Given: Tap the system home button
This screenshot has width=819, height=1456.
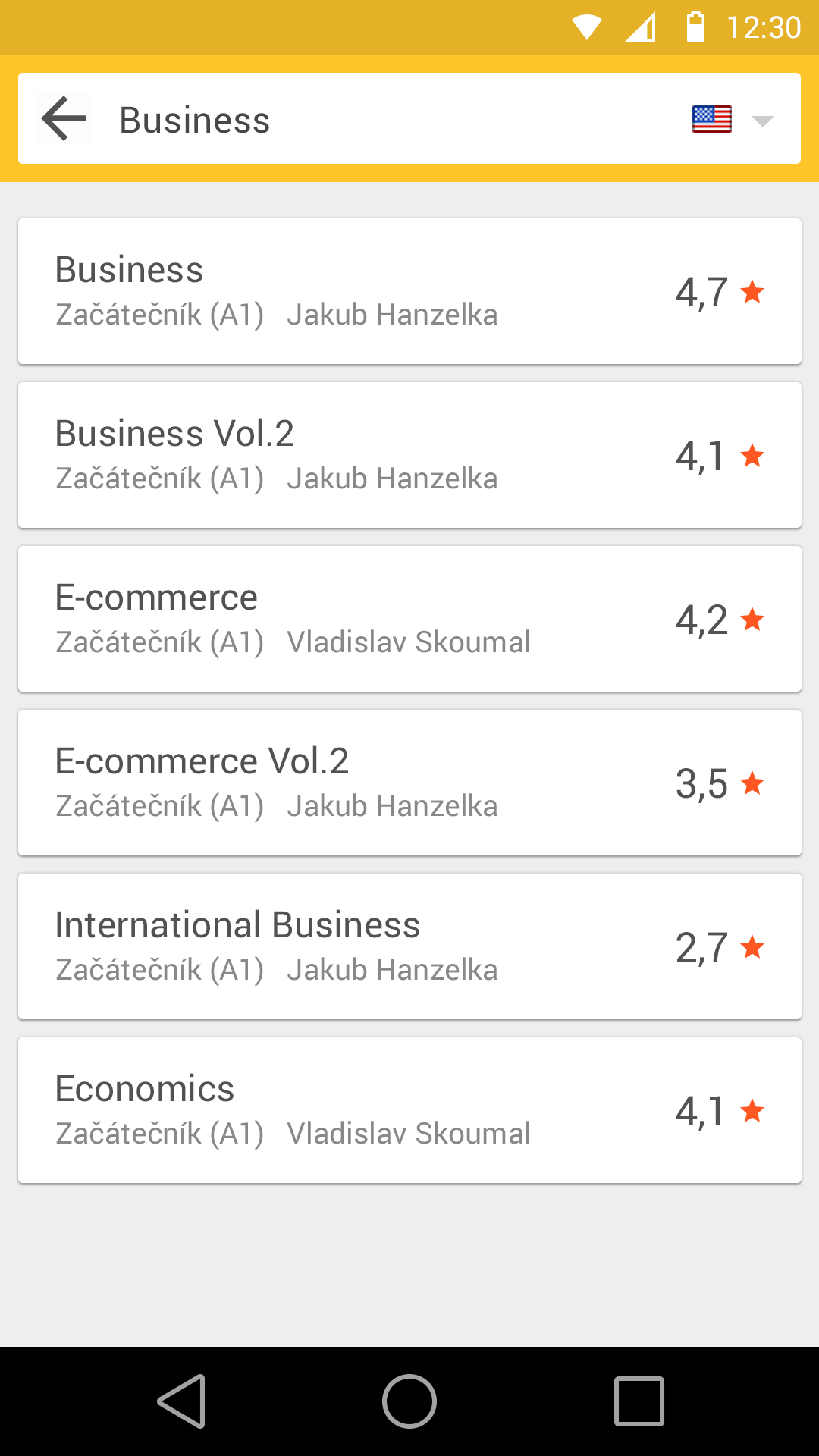Looking at the screenshot, I should (409, 1401).
